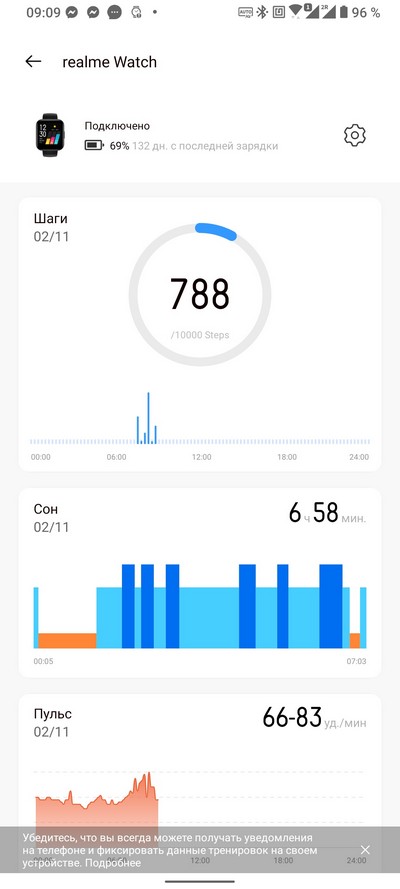Open the Сон sleep card
The image size is (400, 889).
(200, 582)
